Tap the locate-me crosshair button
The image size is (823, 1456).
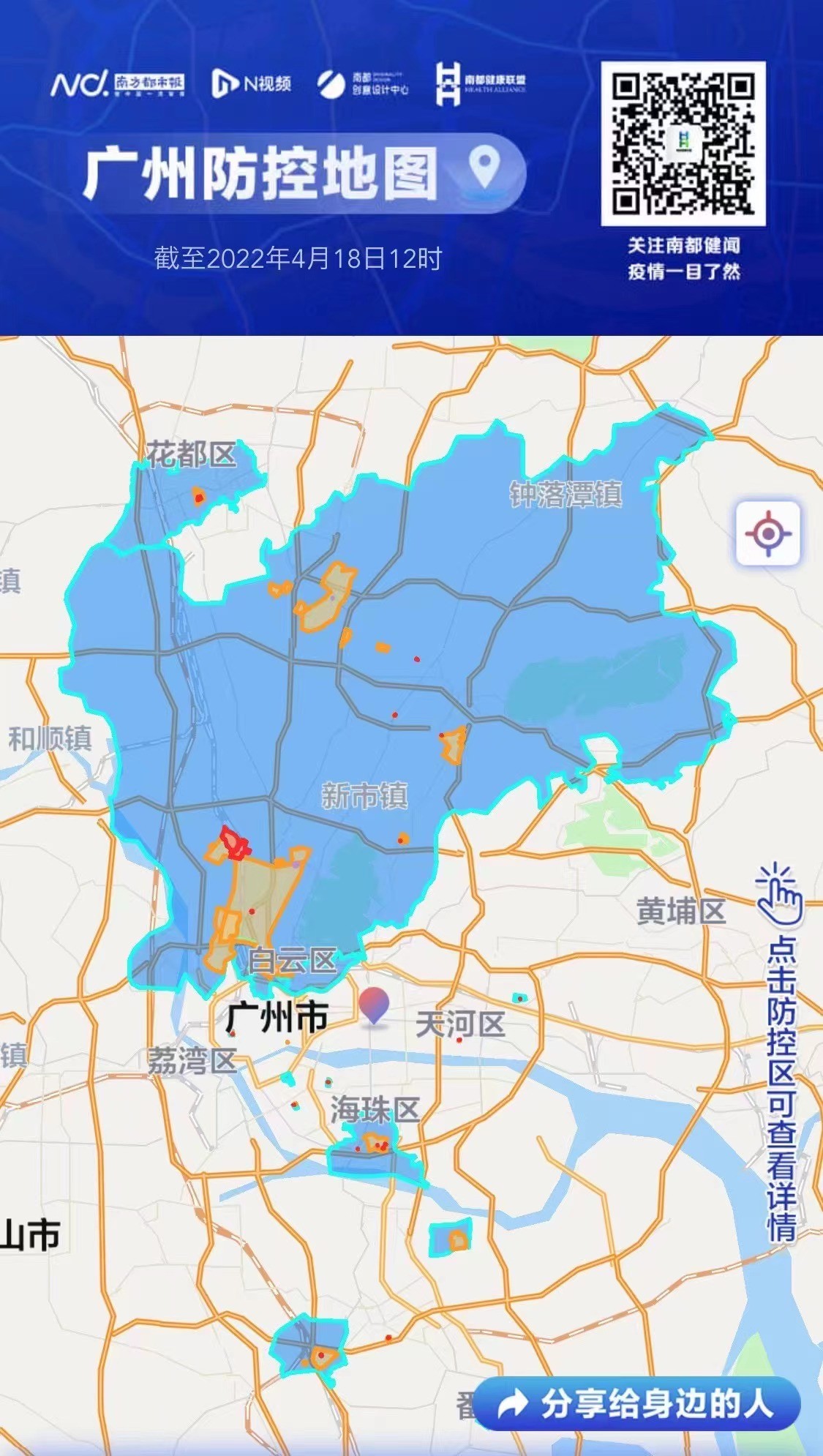click(x=767, y=533)
